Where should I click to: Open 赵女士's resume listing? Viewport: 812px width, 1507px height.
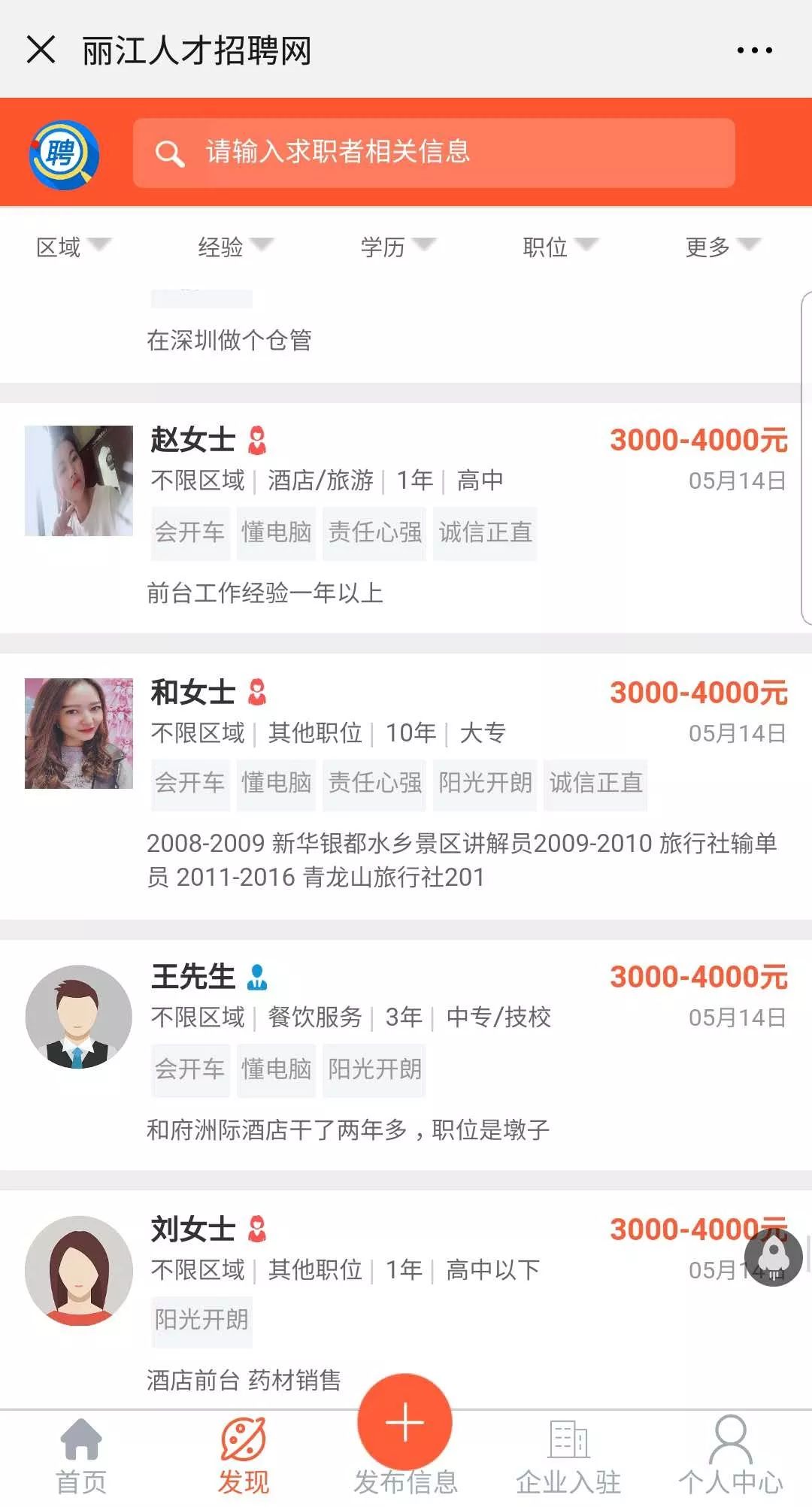[x=406, y=511]
